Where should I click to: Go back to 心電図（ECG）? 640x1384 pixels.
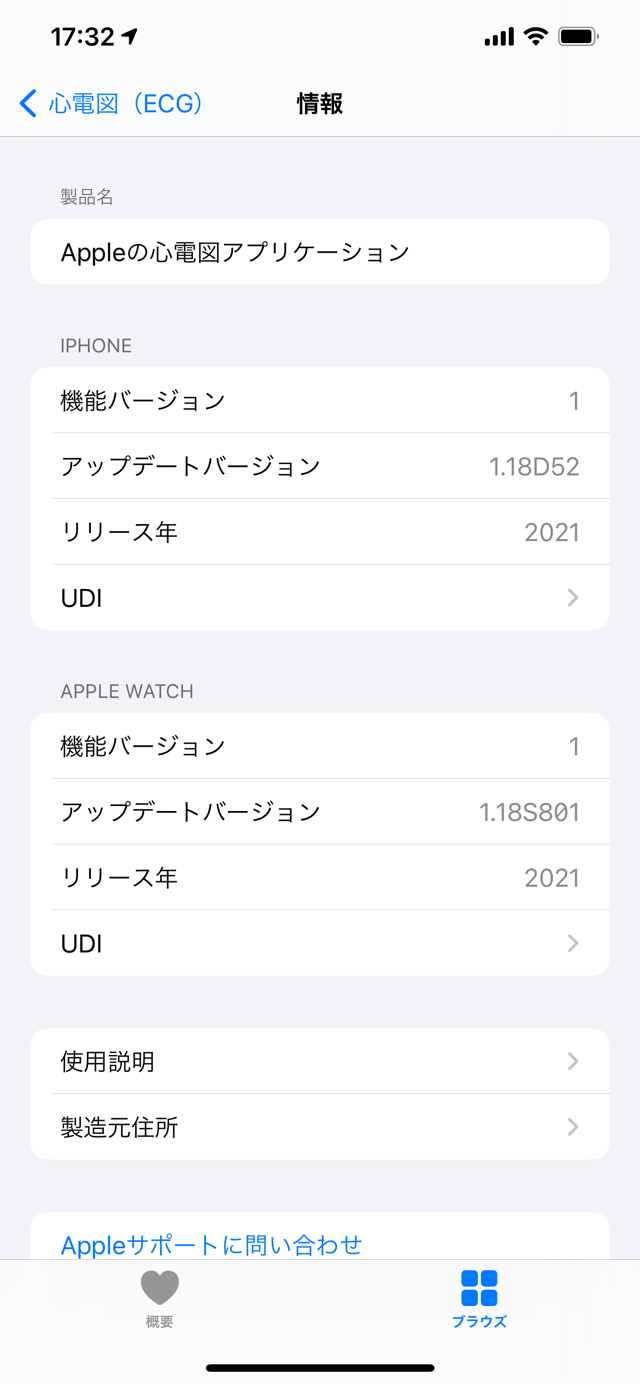(111, 103)
